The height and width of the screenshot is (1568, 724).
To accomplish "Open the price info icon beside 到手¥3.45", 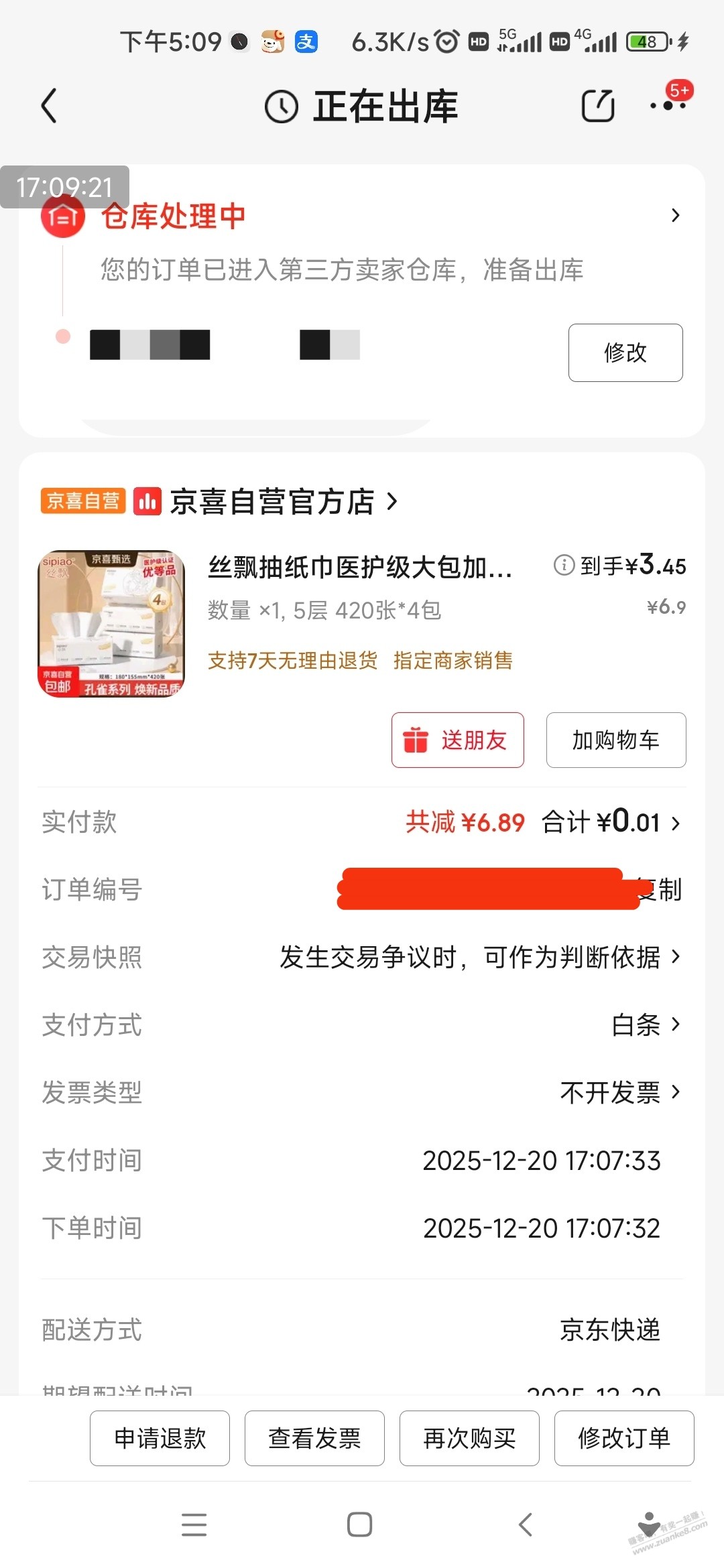I will 564,565.
